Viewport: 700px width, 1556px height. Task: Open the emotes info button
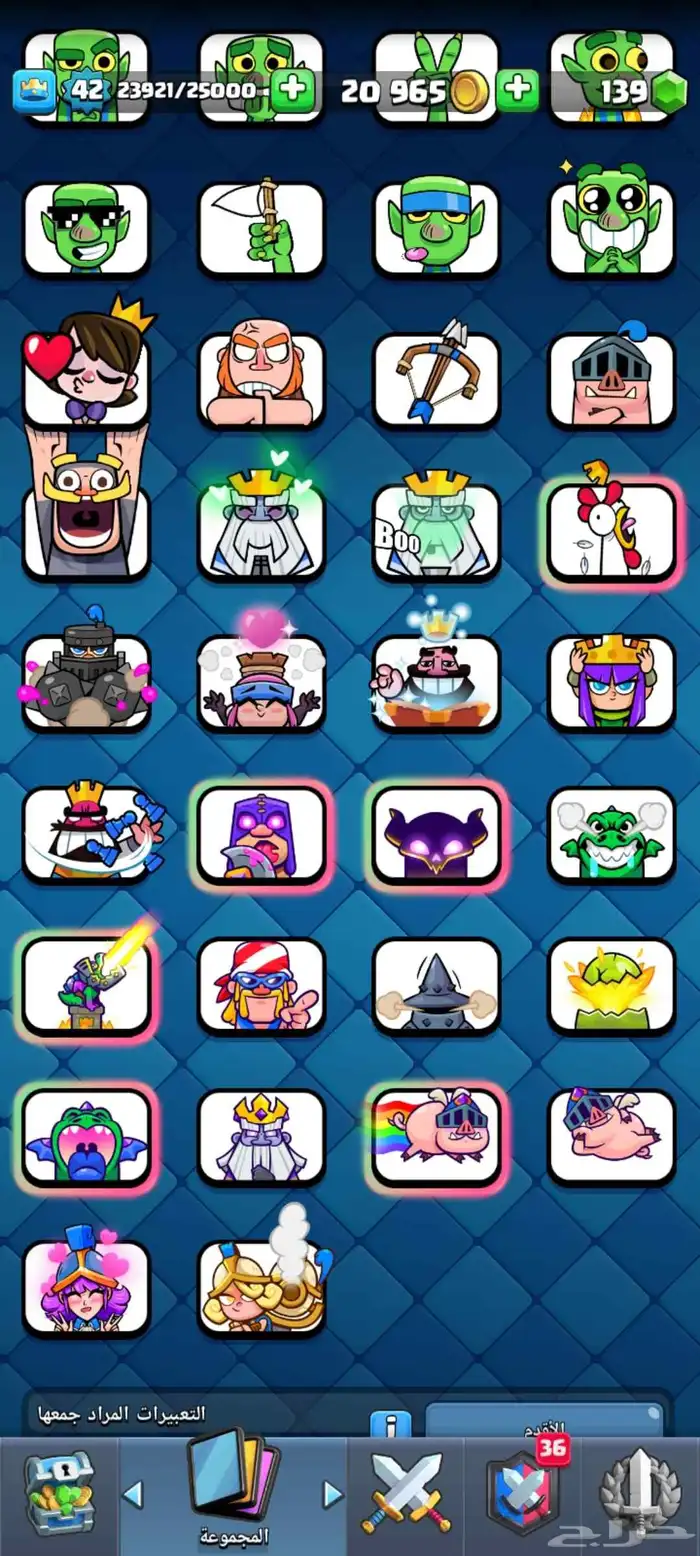pos(390,1423)
